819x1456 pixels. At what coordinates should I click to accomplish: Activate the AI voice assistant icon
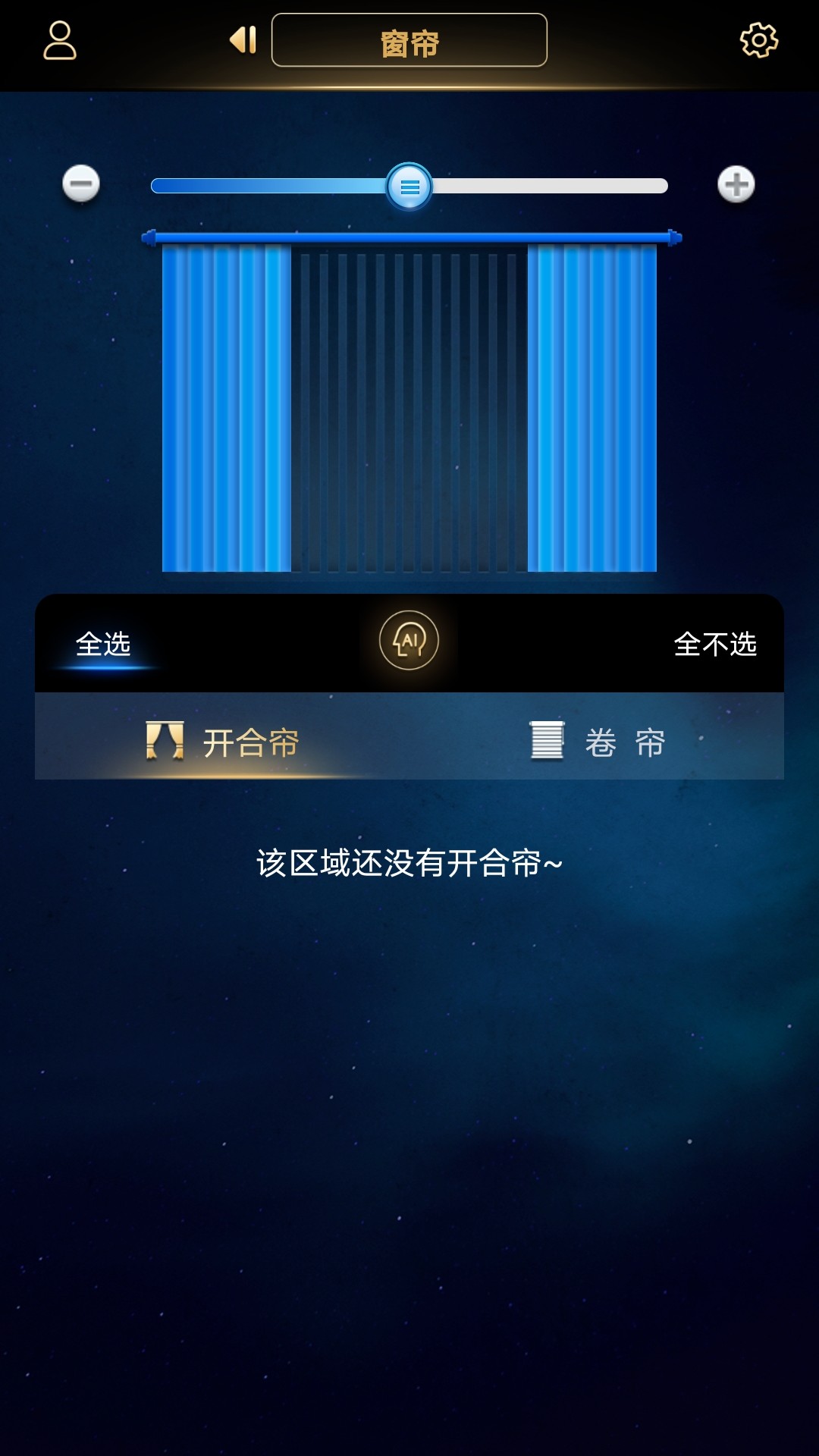[409, 641]
